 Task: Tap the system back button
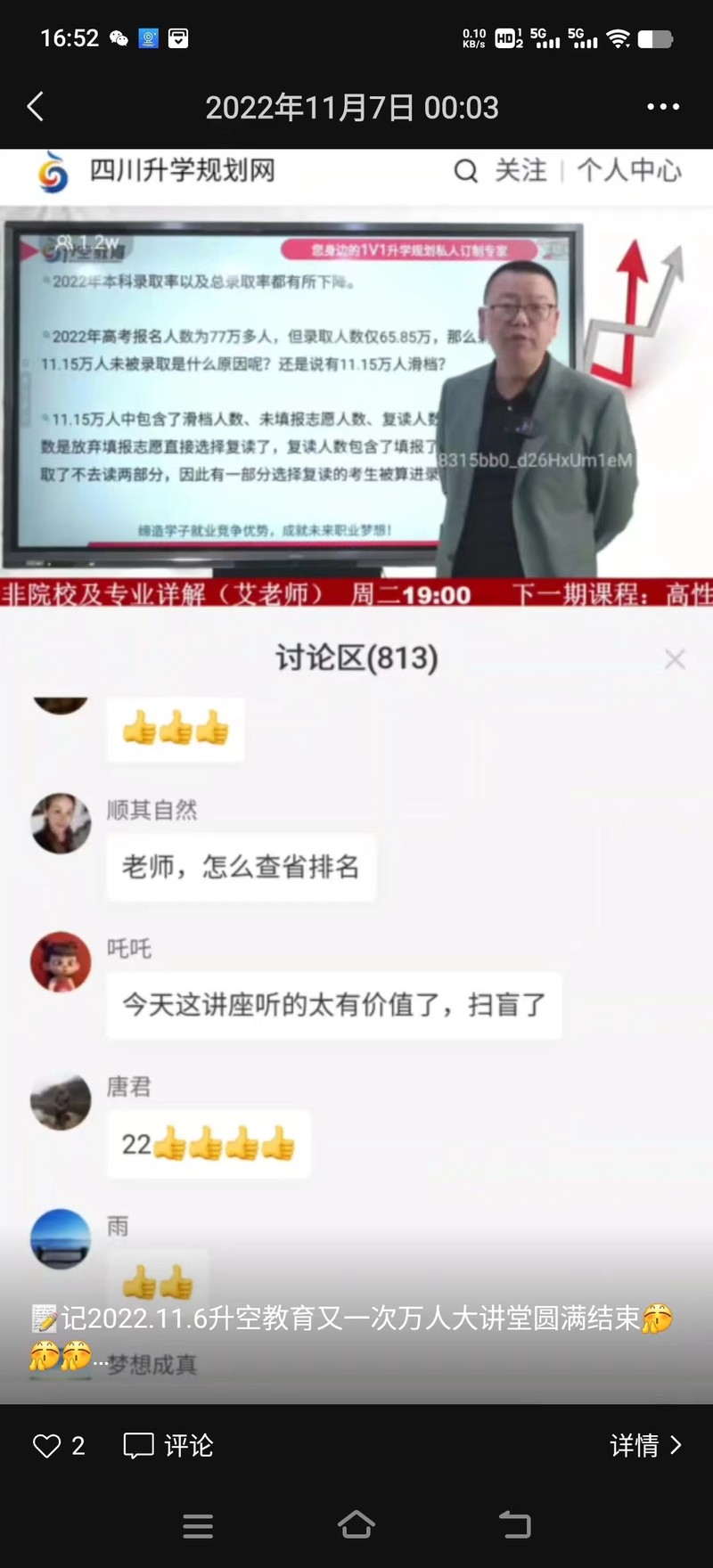pos(514,1524)
